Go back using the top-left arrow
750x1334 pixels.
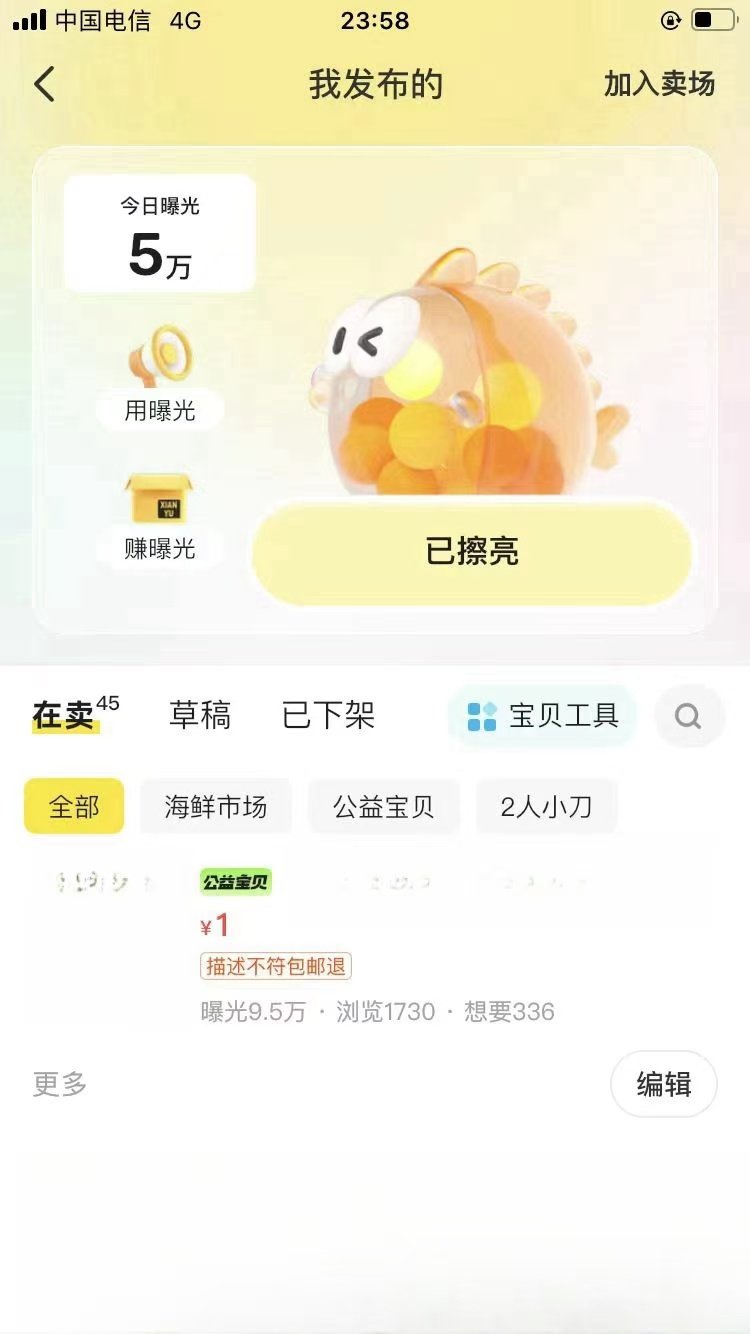point(45,85)
